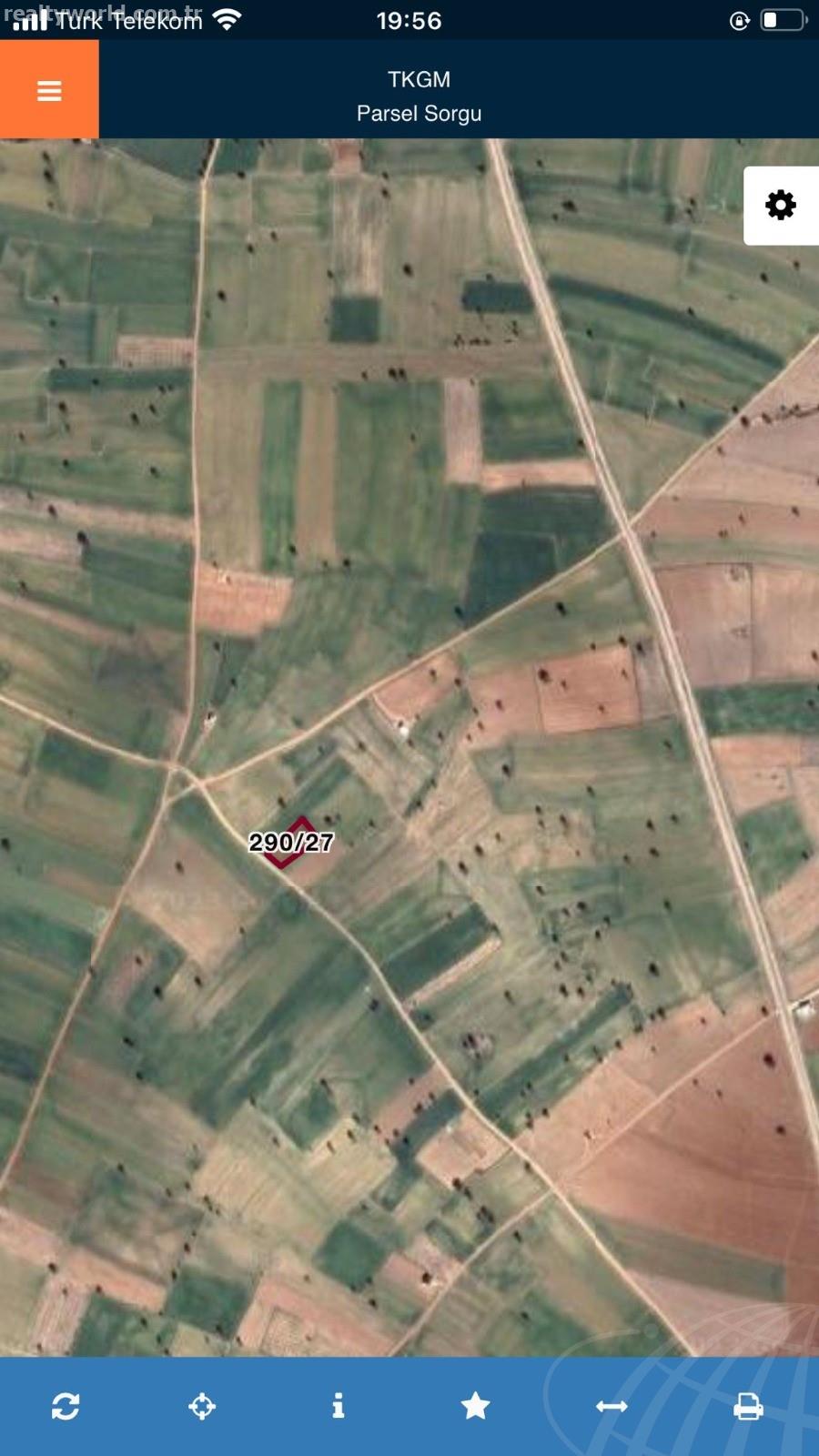Open the map settings gear

tap(781, 205)
